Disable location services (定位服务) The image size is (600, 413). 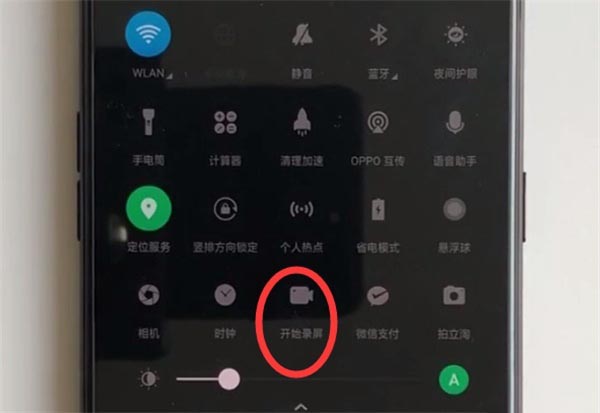click(148, 209)
